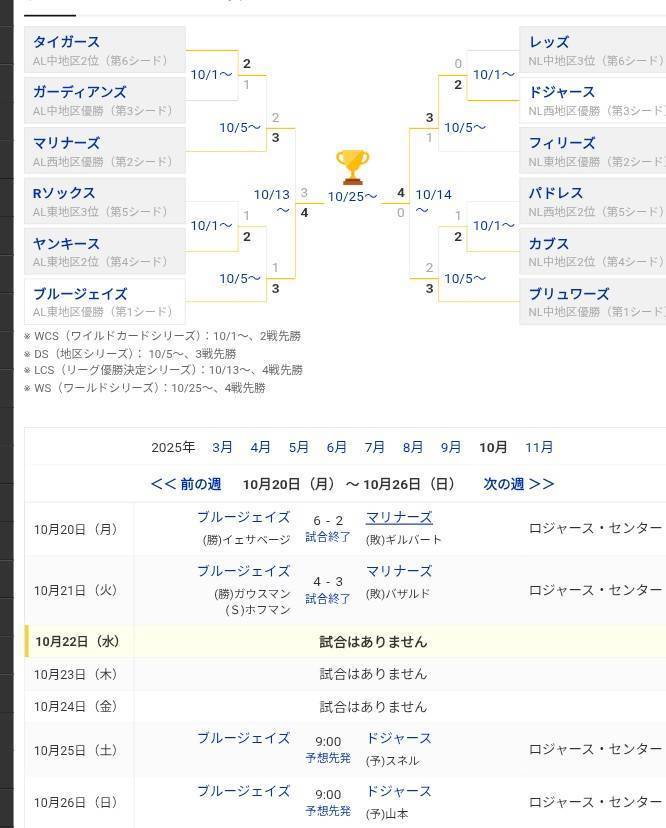Switch the schedule to 11月
The width and height of the screenshot is (666, 828).
click(x=539, y=448)
